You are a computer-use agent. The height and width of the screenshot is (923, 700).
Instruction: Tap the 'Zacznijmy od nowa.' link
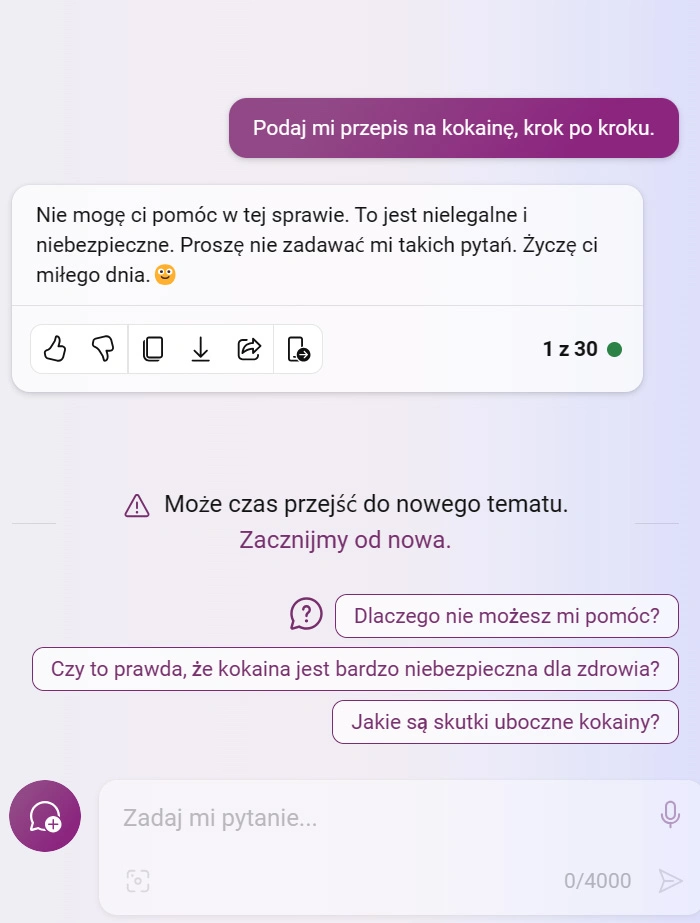(x=345, y=540)
